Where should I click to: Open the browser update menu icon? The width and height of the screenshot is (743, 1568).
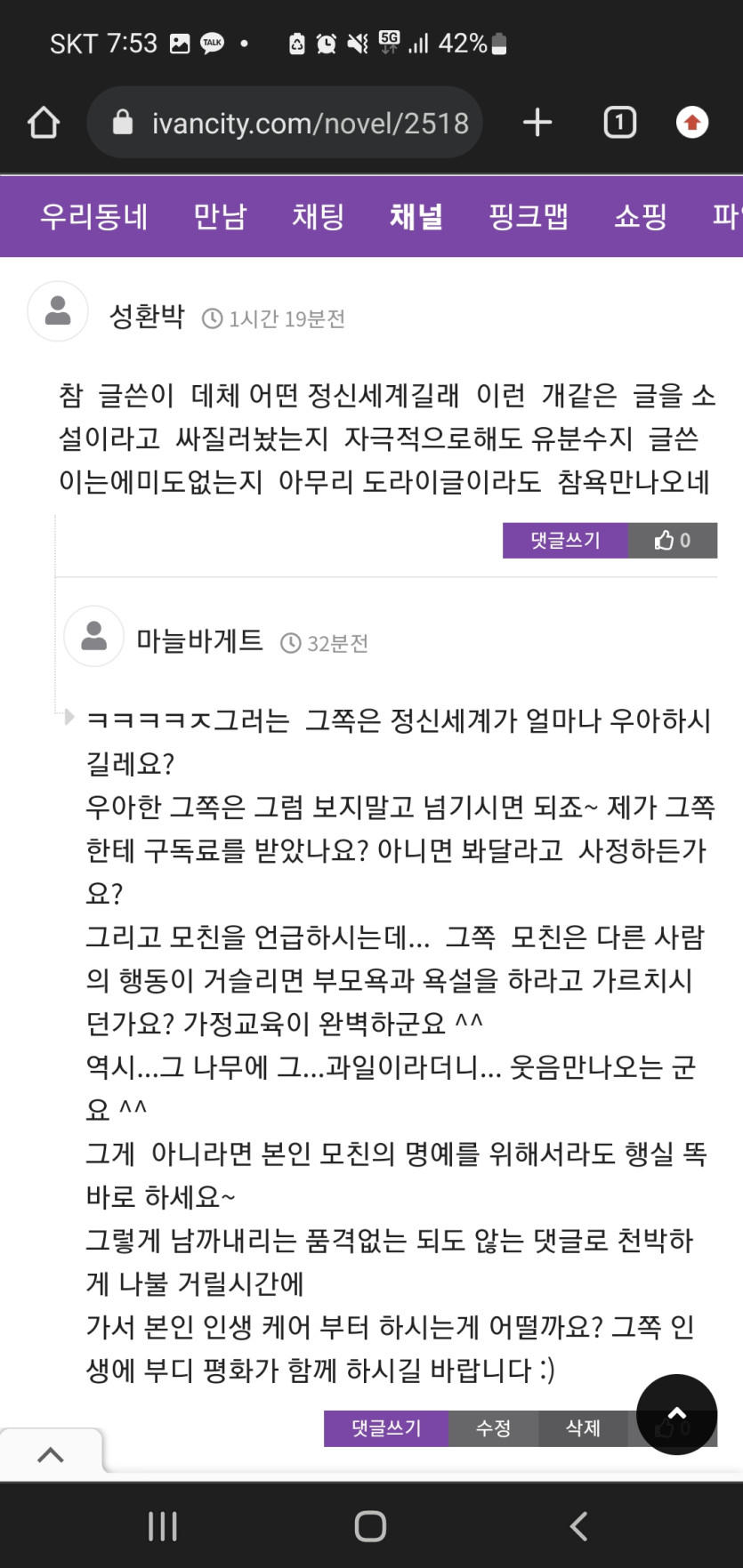pos(692,122)
